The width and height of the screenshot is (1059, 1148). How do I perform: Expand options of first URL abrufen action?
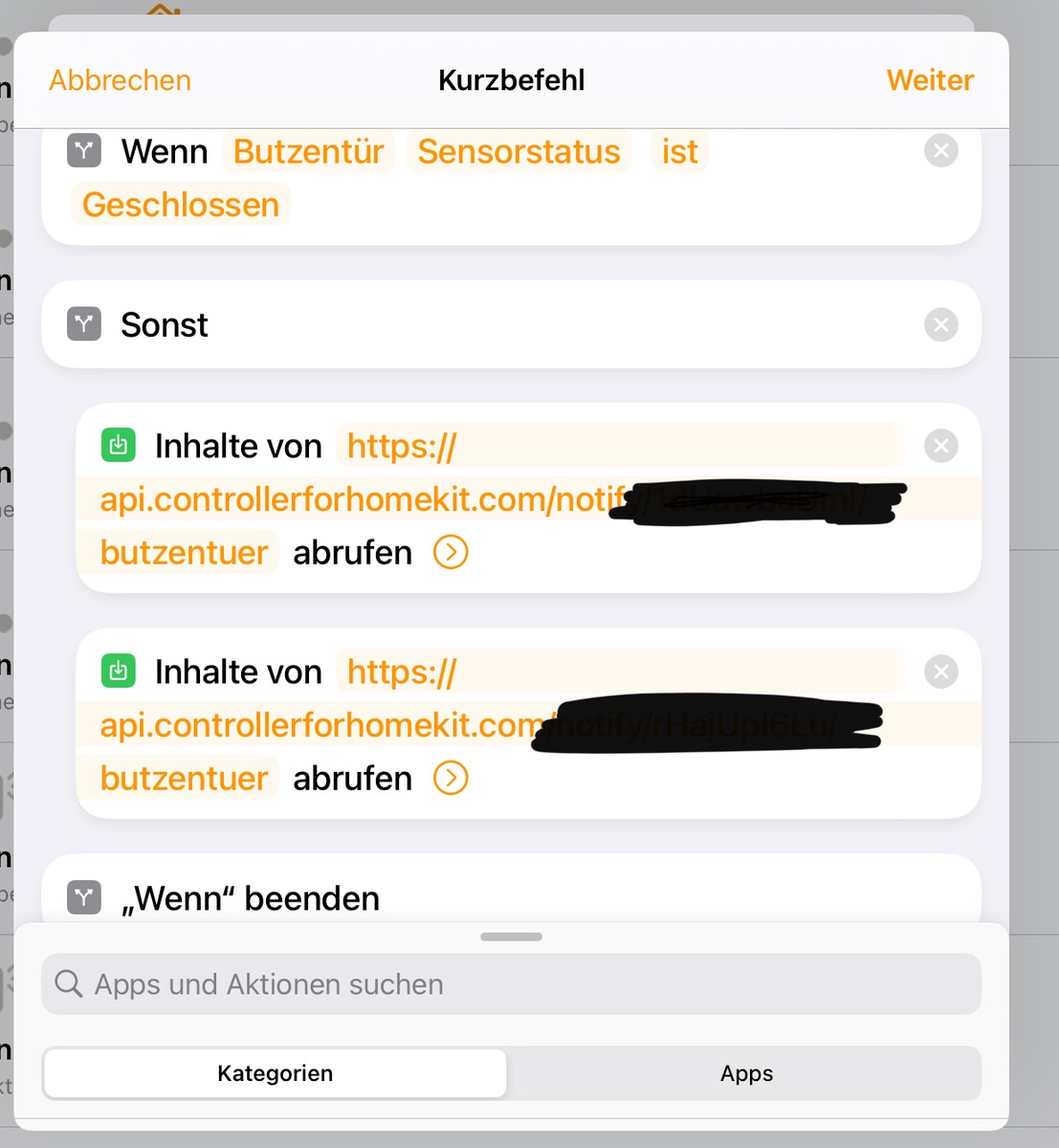(451, 552)
